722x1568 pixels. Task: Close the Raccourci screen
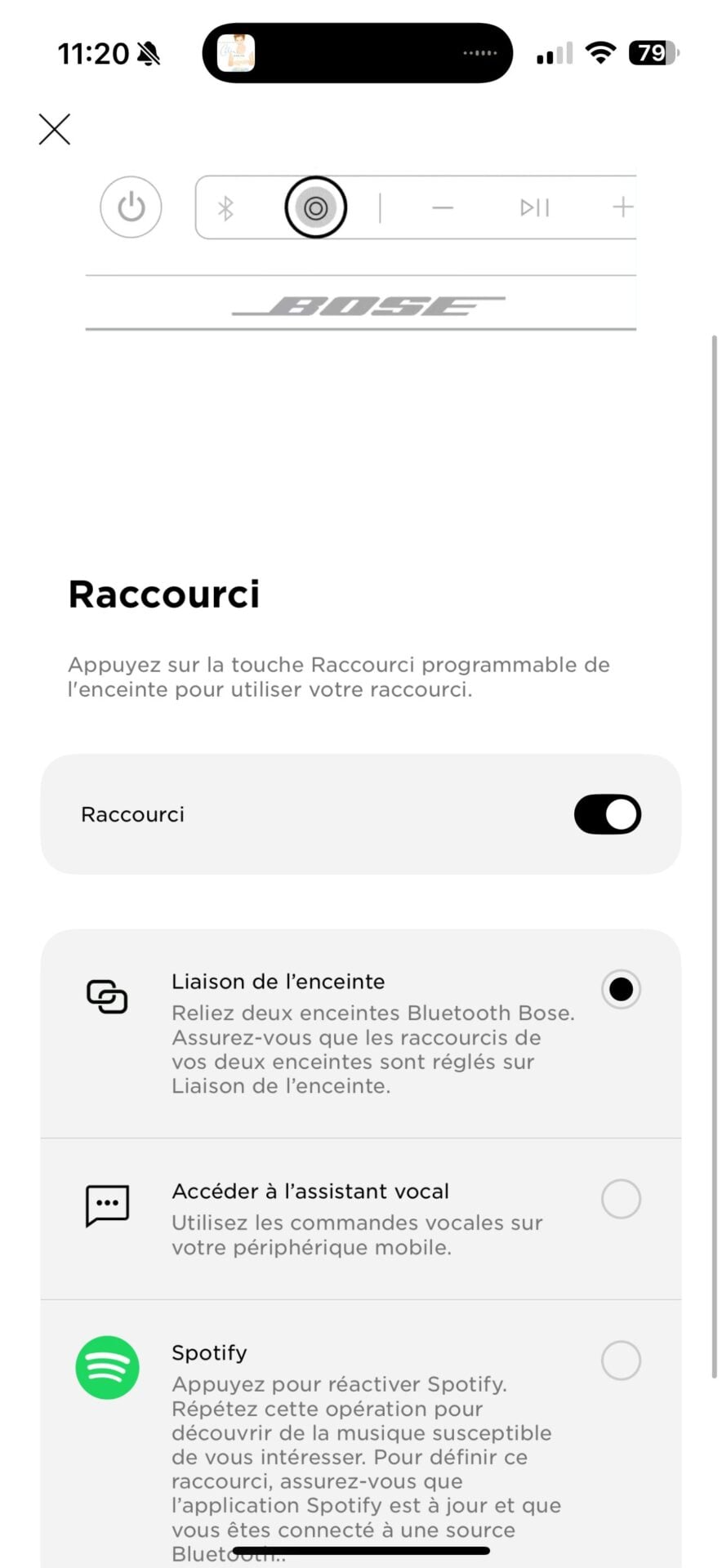click(55, 129)
